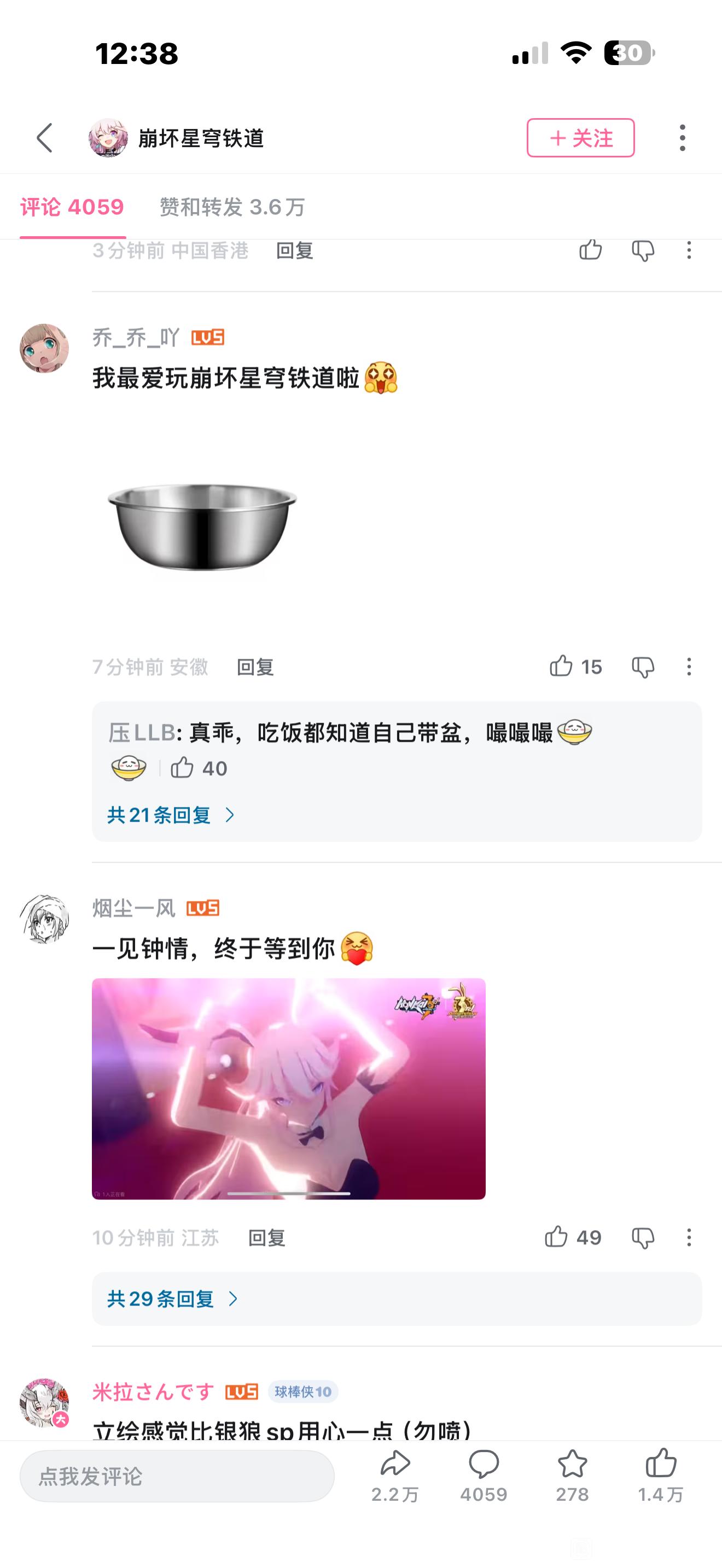
Task: Open 烟尘一风's profile avatar
Action: (x=44, y=919)
